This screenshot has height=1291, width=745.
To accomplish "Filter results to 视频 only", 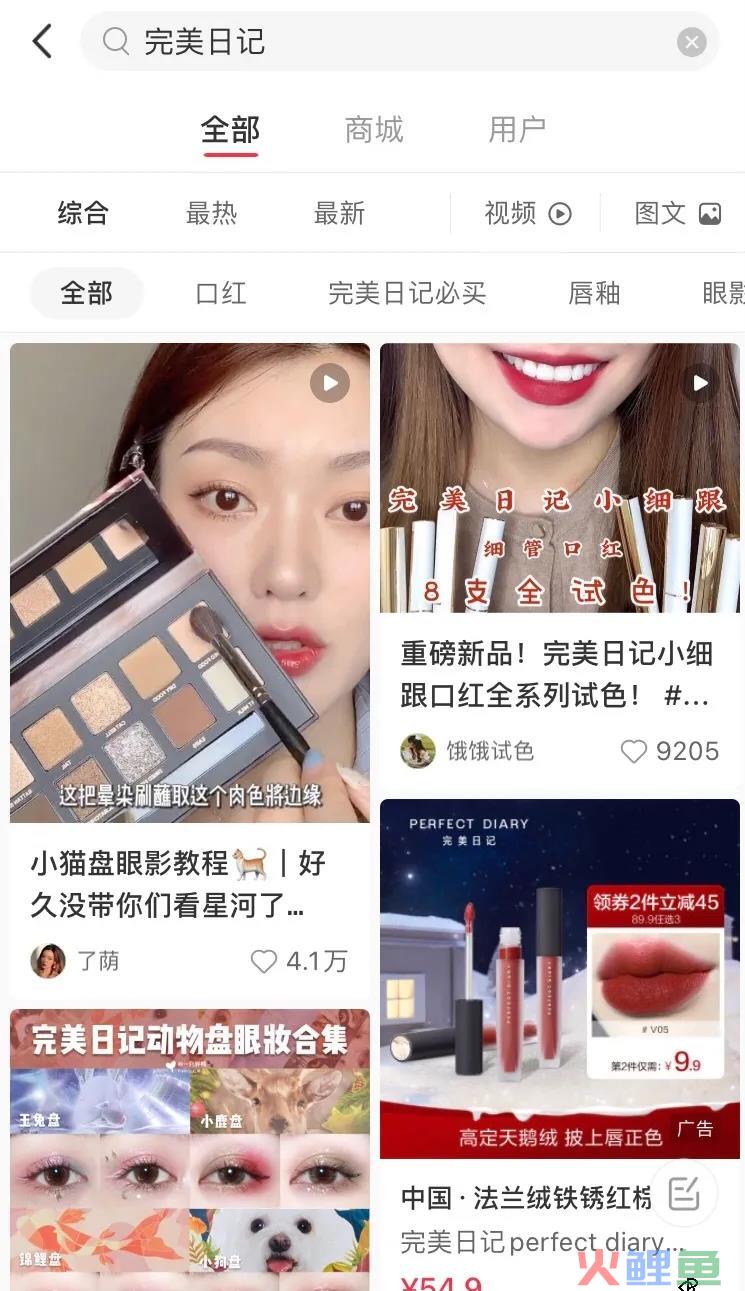I will point(527,213).
